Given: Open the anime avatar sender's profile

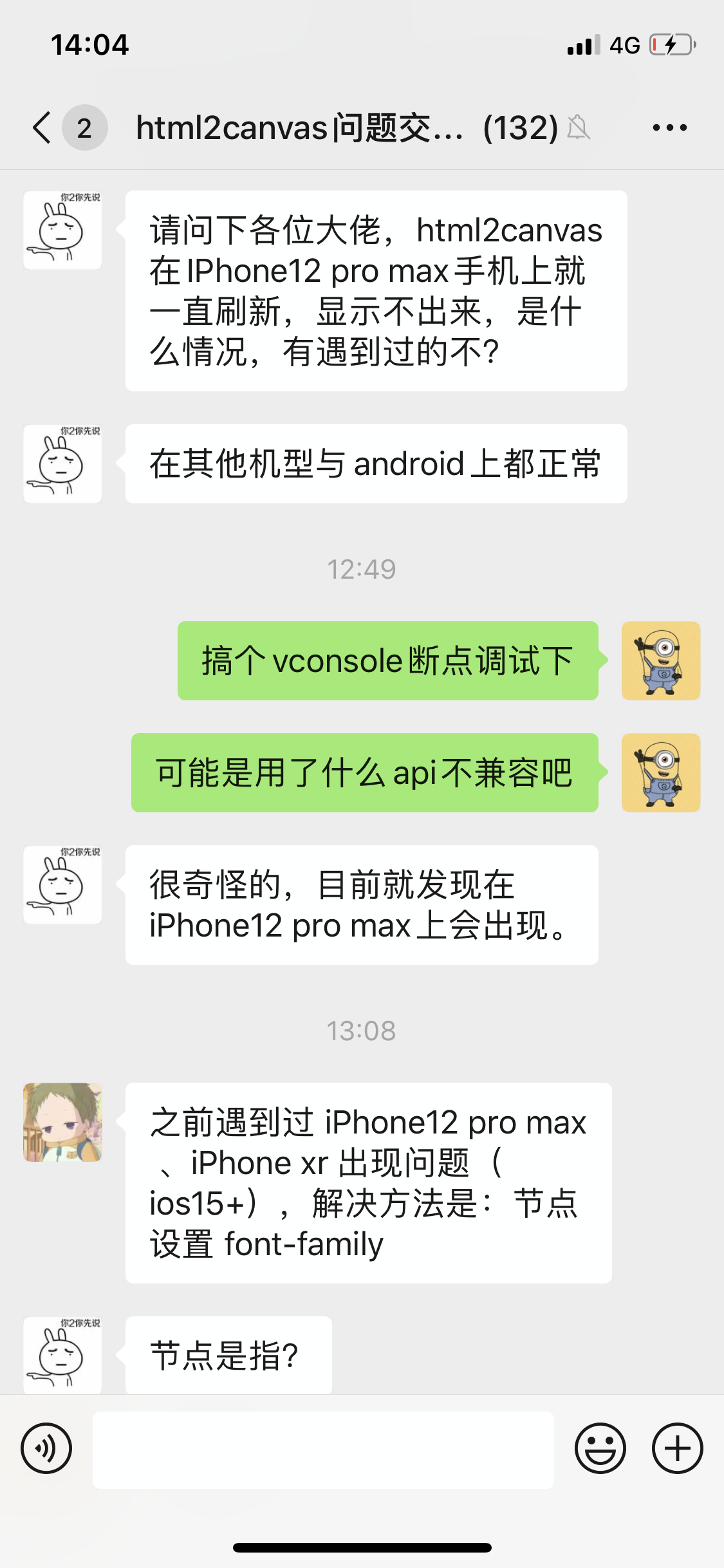Looking at the screenshot, I should pos(62,1122).
